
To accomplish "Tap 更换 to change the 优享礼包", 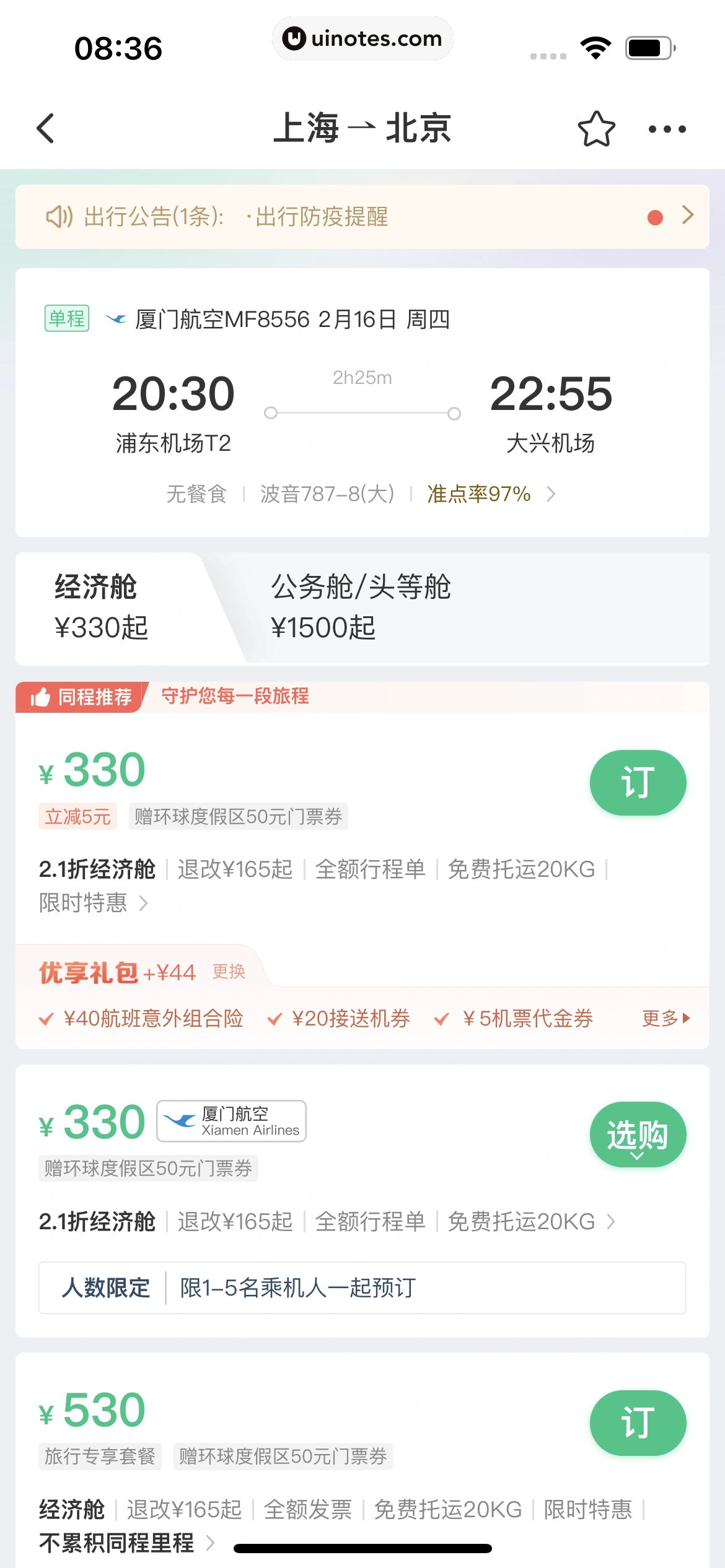I will [229, 971].
